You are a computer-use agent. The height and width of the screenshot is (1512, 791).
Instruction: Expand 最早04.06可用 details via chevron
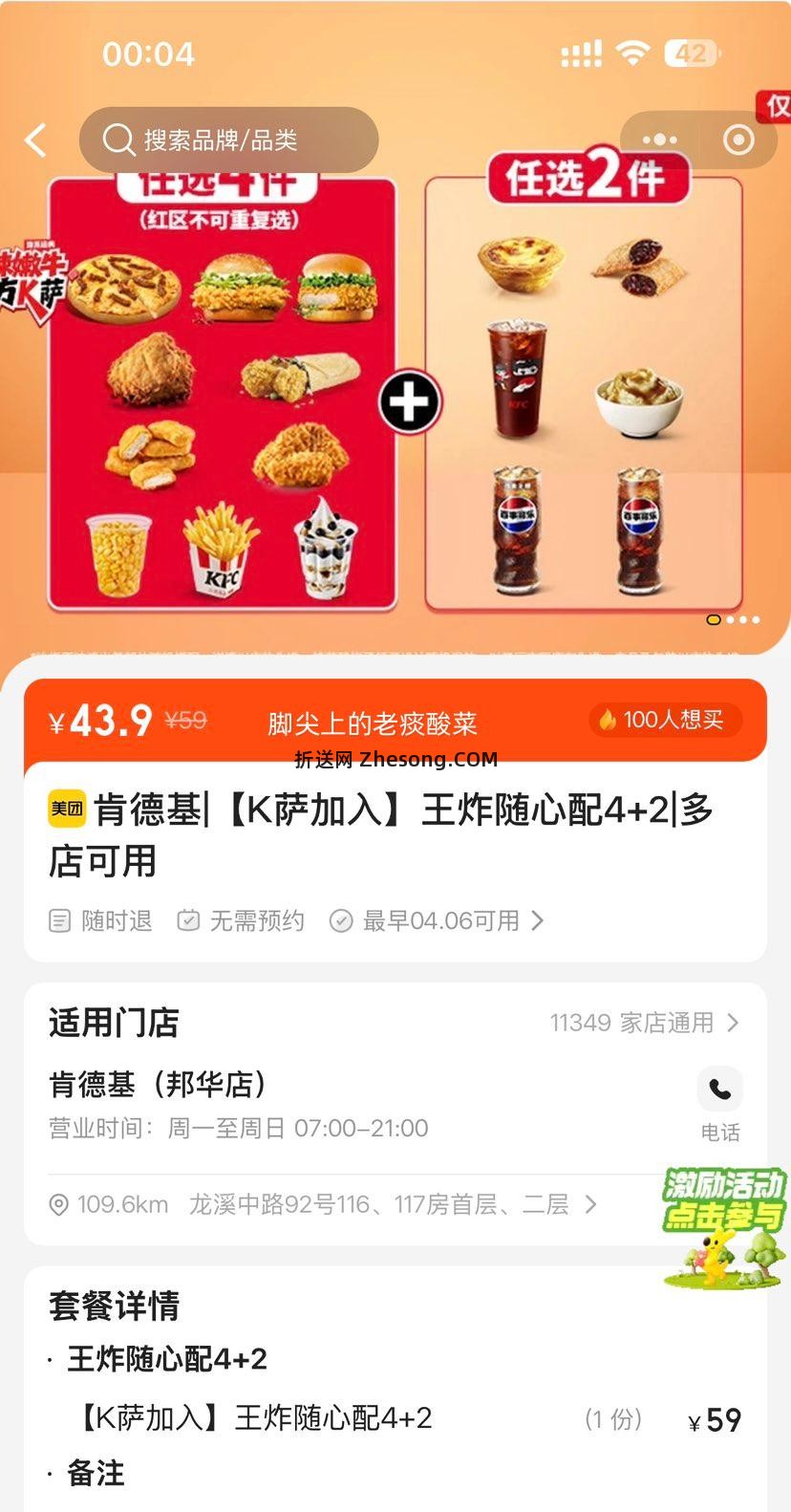pos(538,920)
